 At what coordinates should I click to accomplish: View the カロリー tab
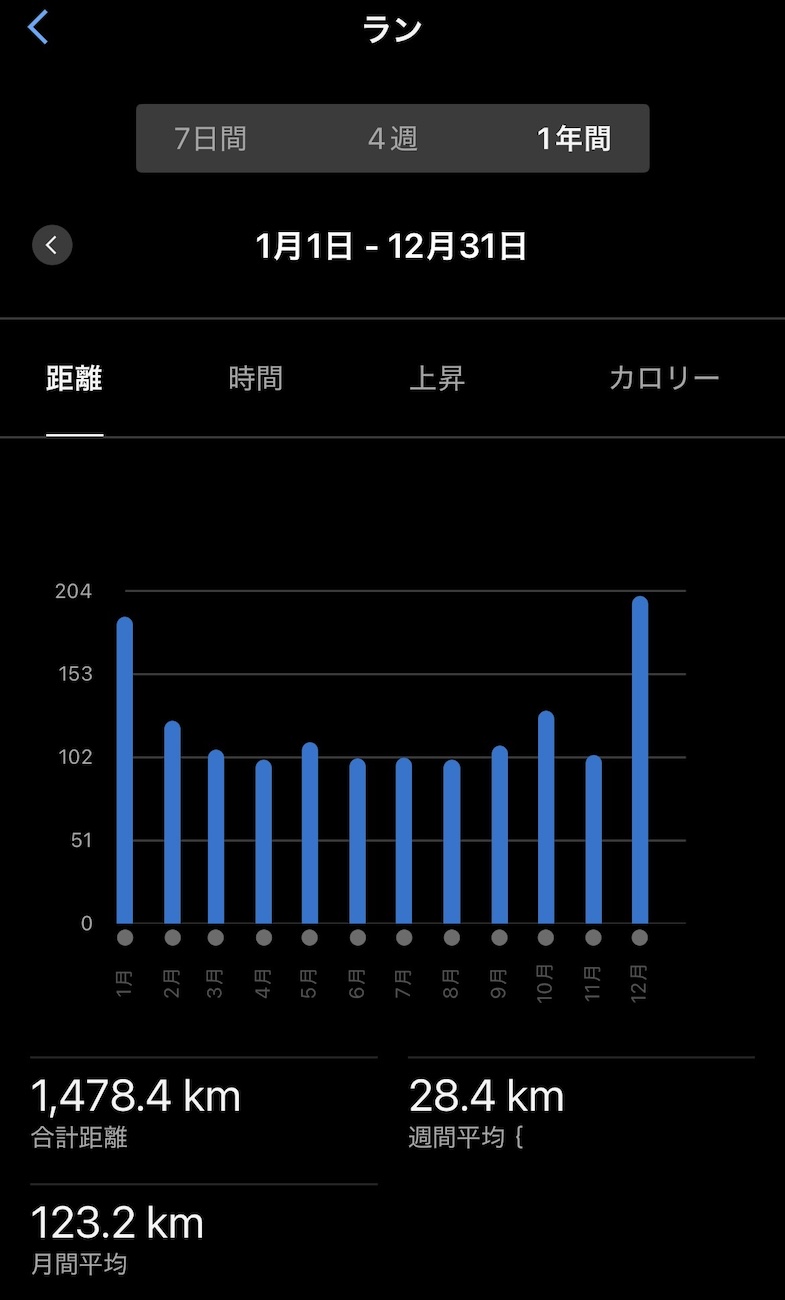664,378
